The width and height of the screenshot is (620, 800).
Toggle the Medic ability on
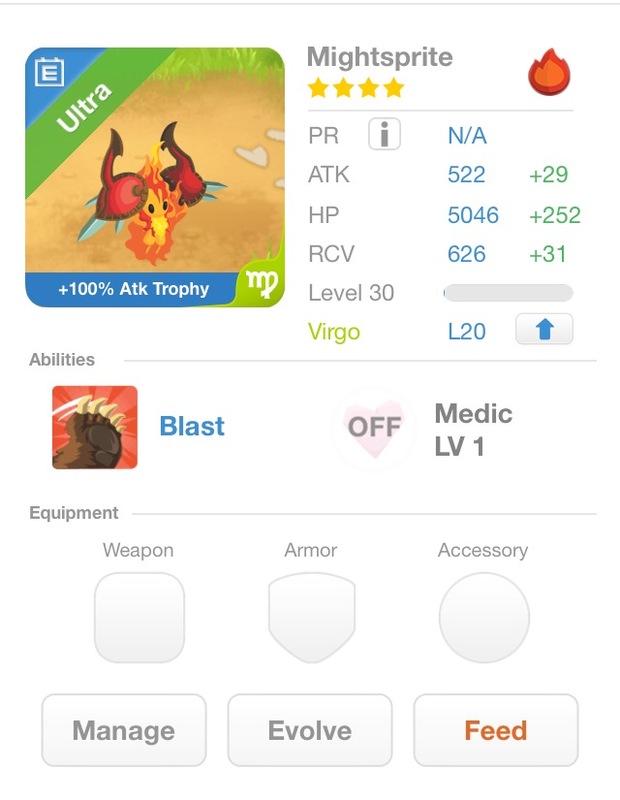point(374,428)
